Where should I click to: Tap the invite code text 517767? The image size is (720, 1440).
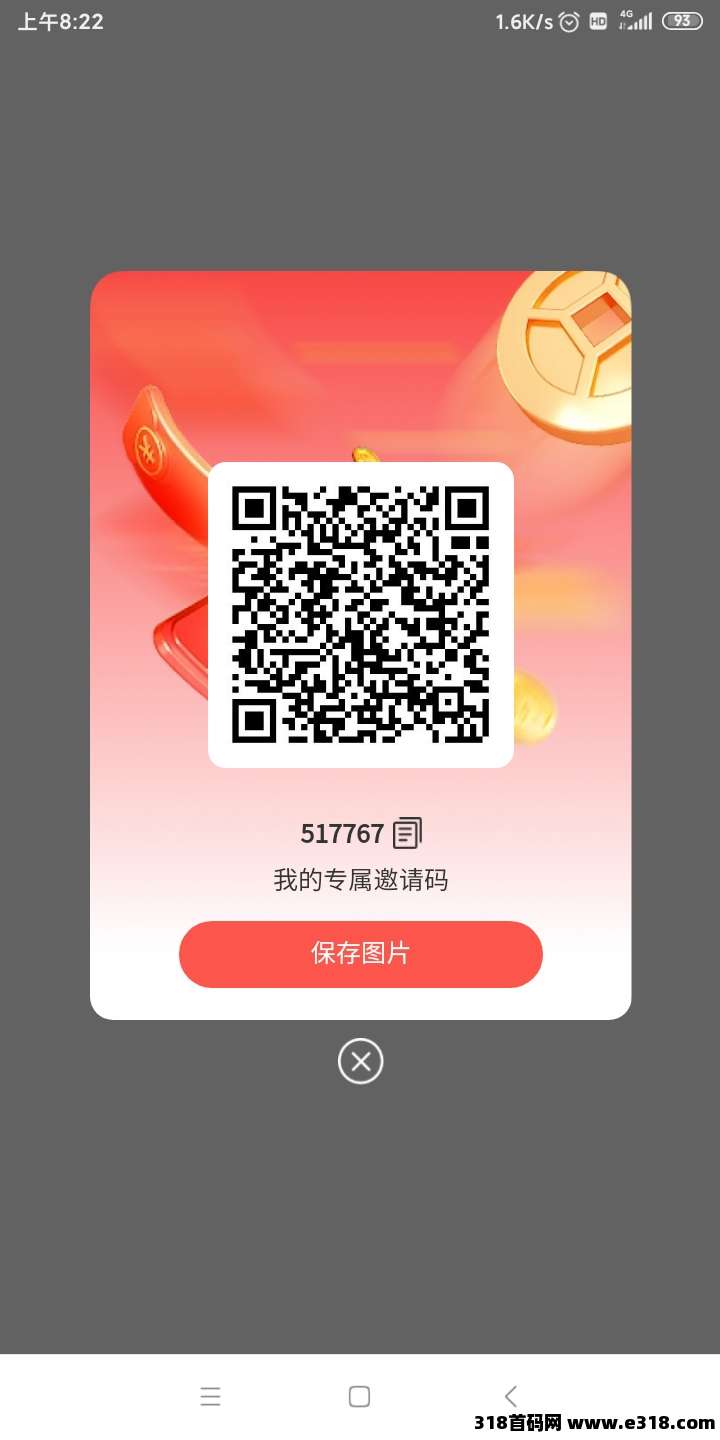(343, 832)
